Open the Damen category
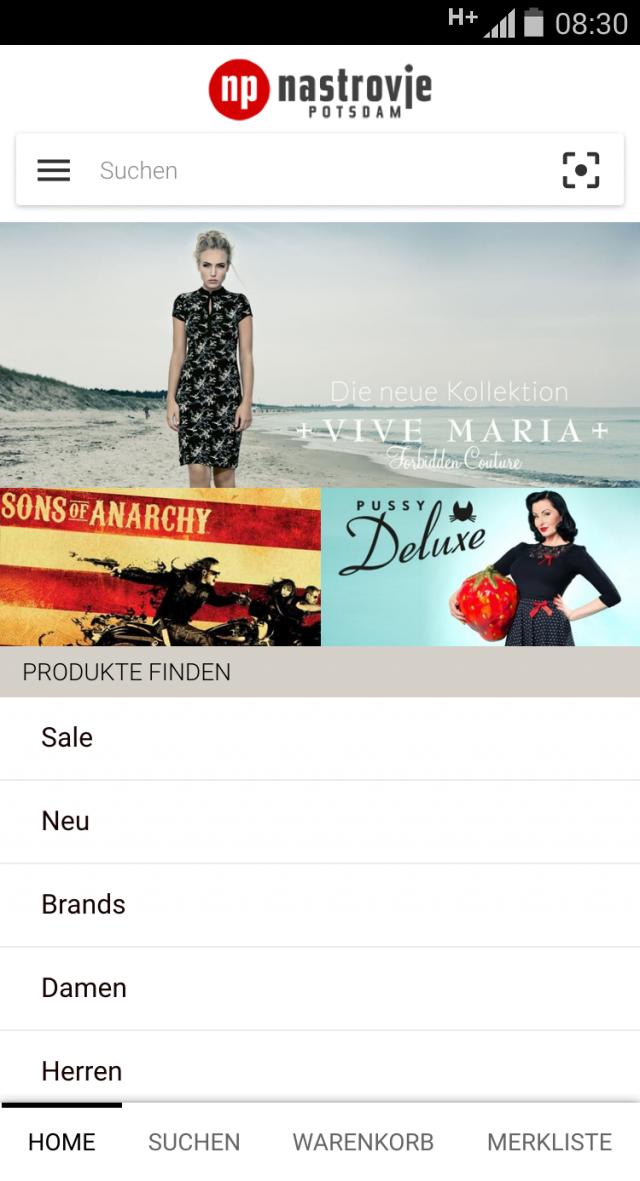Viewport: 640px width, 1181px height. pos(320,988)
